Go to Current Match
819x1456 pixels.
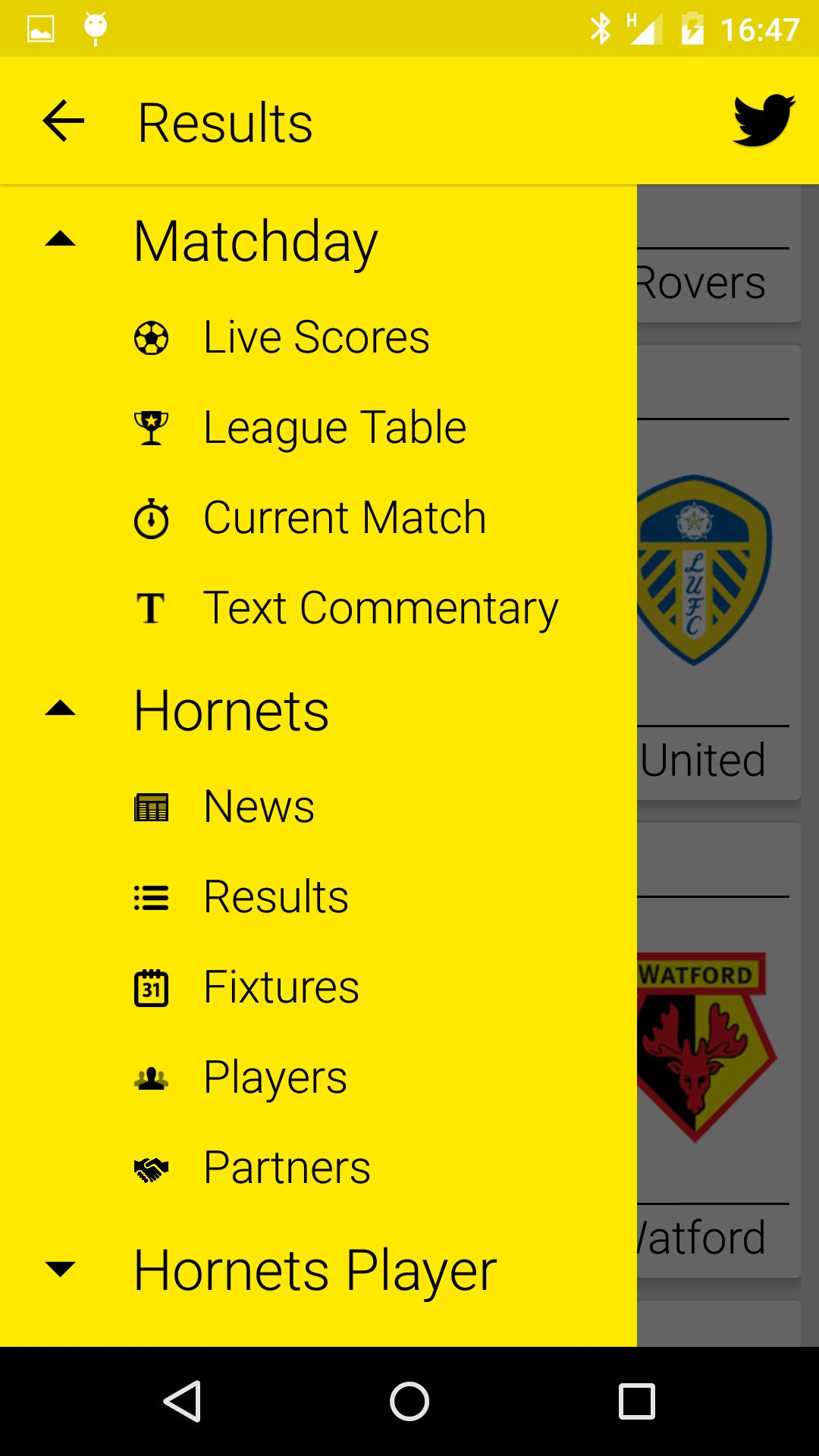pos(344,518)
